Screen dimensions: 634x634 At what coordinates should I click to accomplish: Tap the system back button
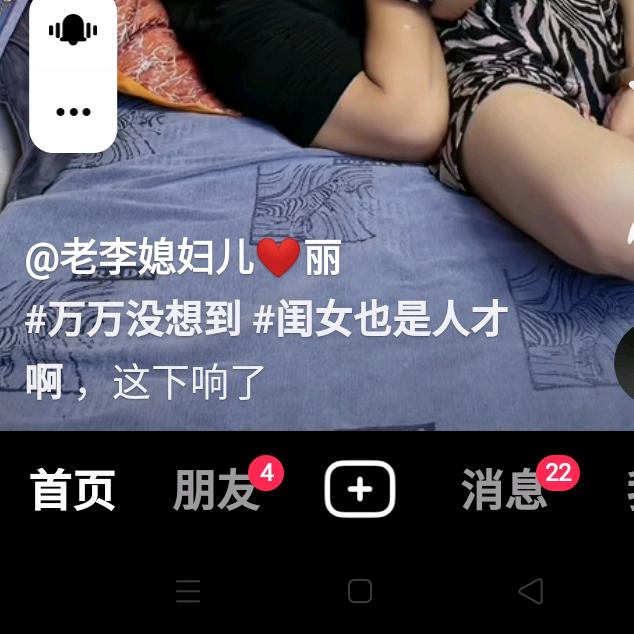pyautogui.click(x=531, y=591)
